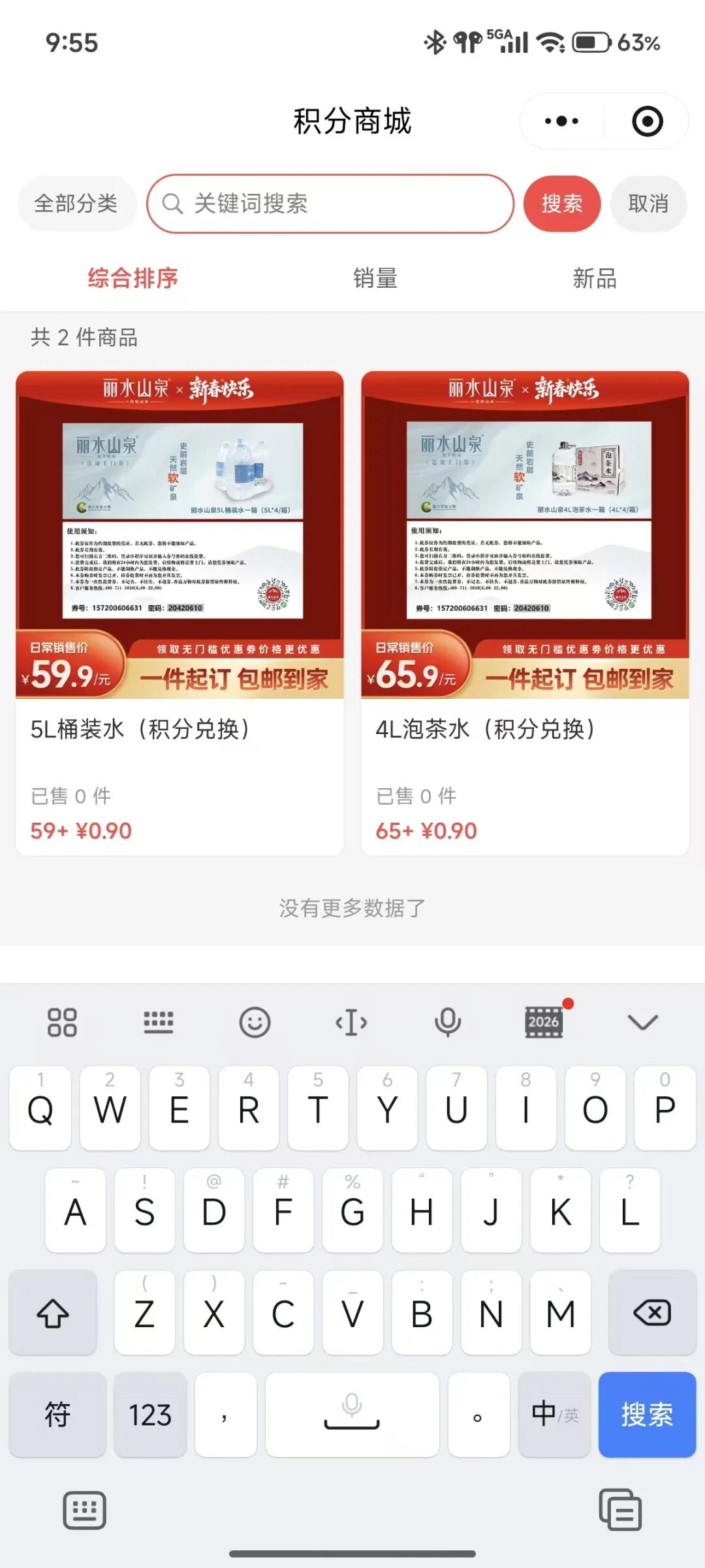
Task: Open the 符 symbols keyboard
Action: tap(57, 1414)
